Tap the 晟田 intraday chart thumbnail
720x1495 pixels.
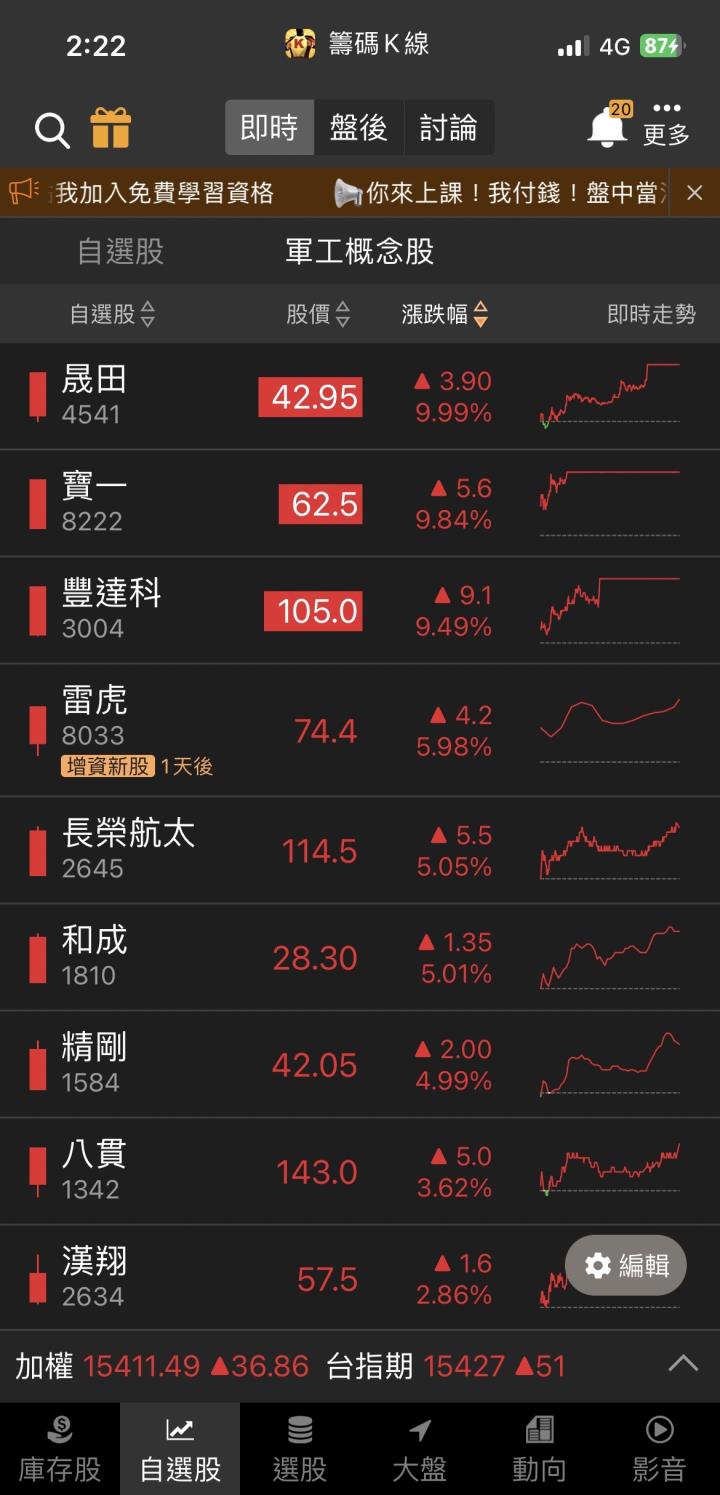(610, 396)
